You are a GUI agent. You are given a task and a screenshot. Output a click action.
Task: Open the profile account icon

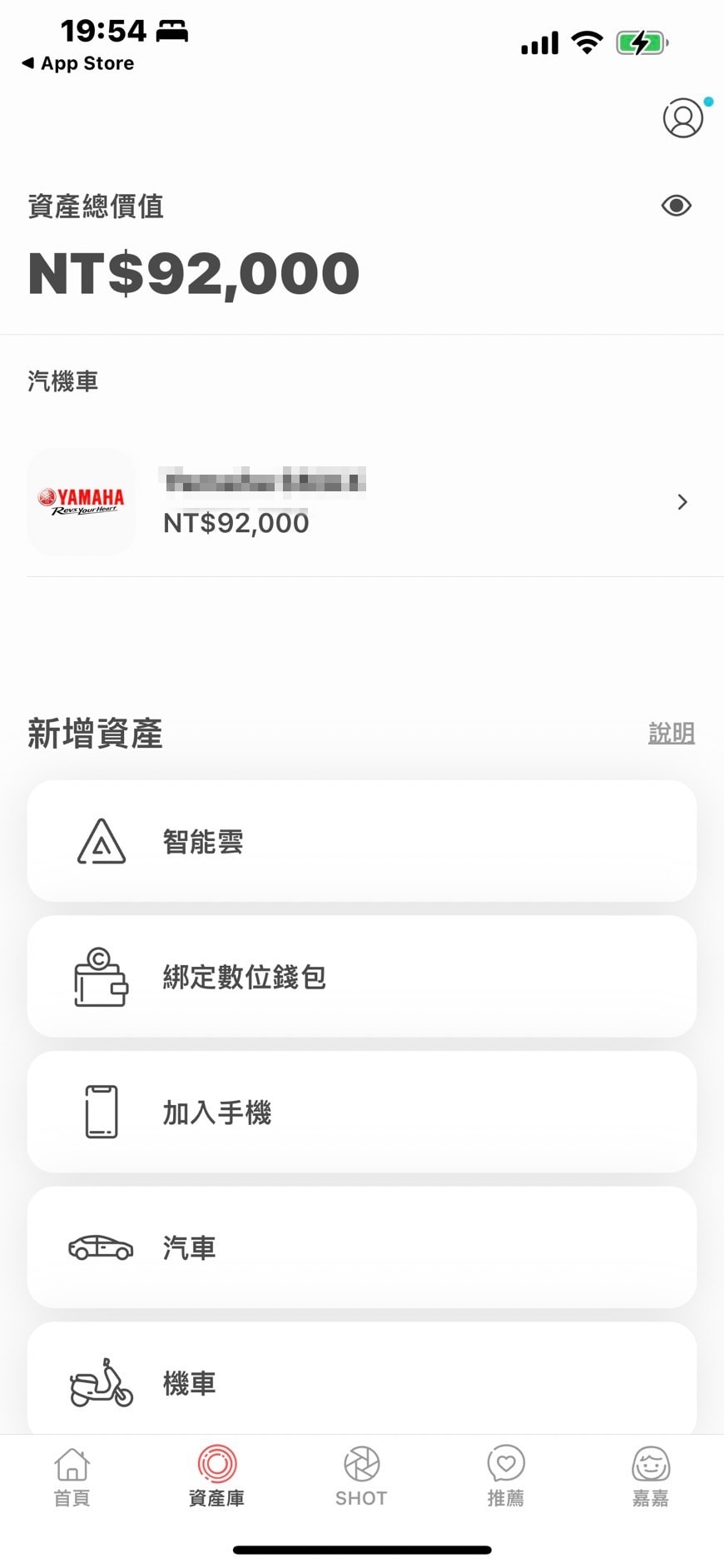(x=682, y=118)
